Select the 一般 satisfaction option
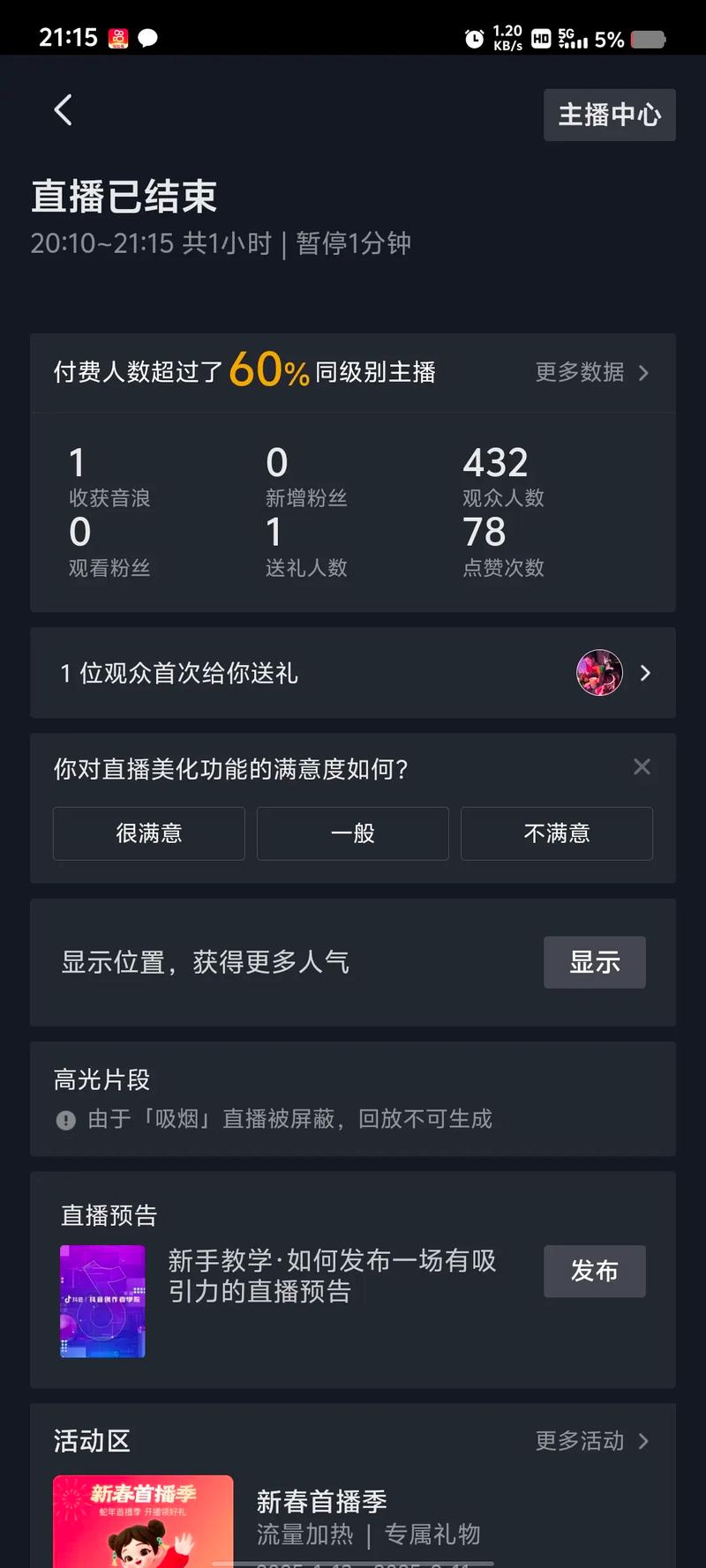The image size is (706, 1568). click(352, 833)
